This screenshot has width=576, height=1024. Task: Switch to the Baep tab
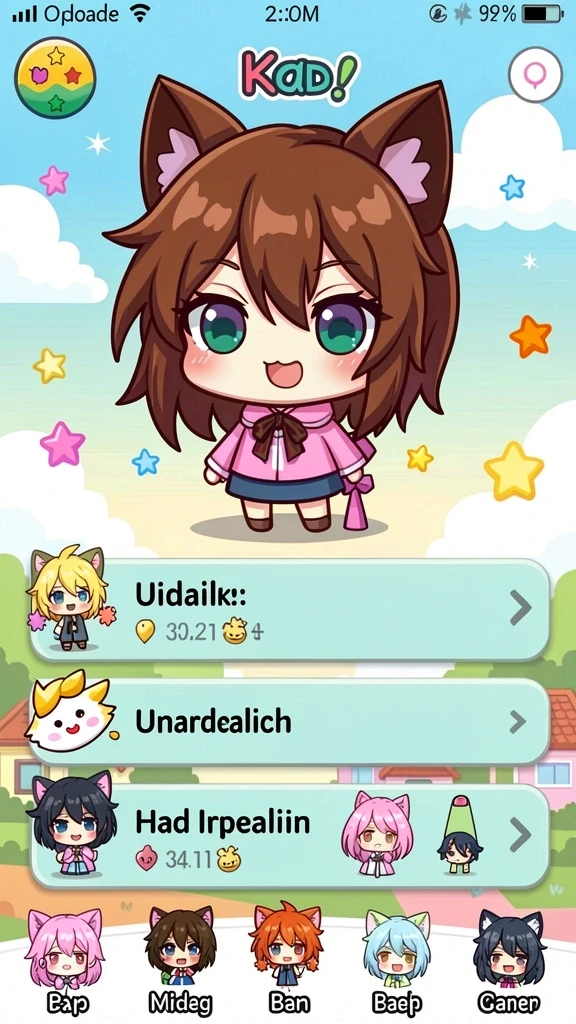coord(397,959)
